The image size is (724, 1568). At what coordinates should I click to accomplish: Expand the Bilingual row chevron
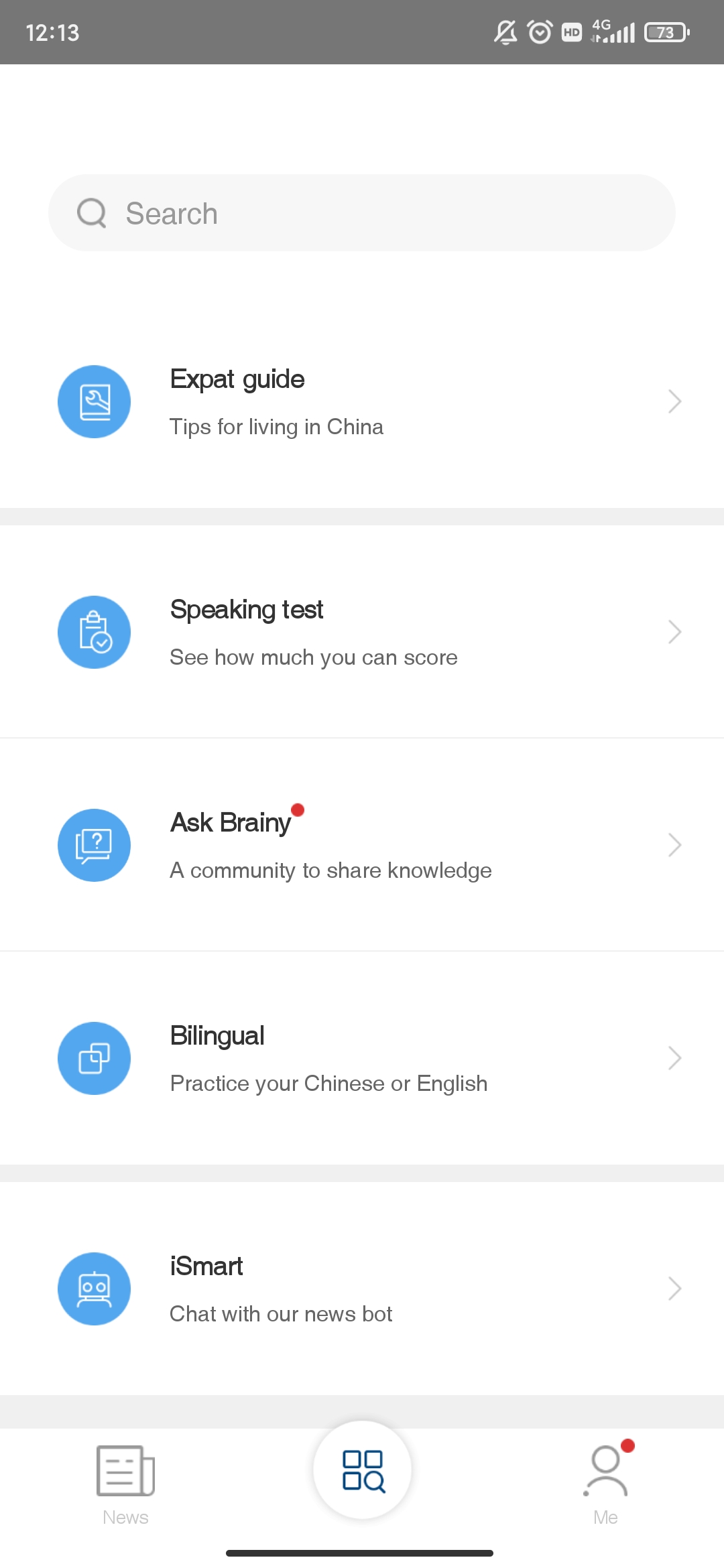[x=674, y=1058]
